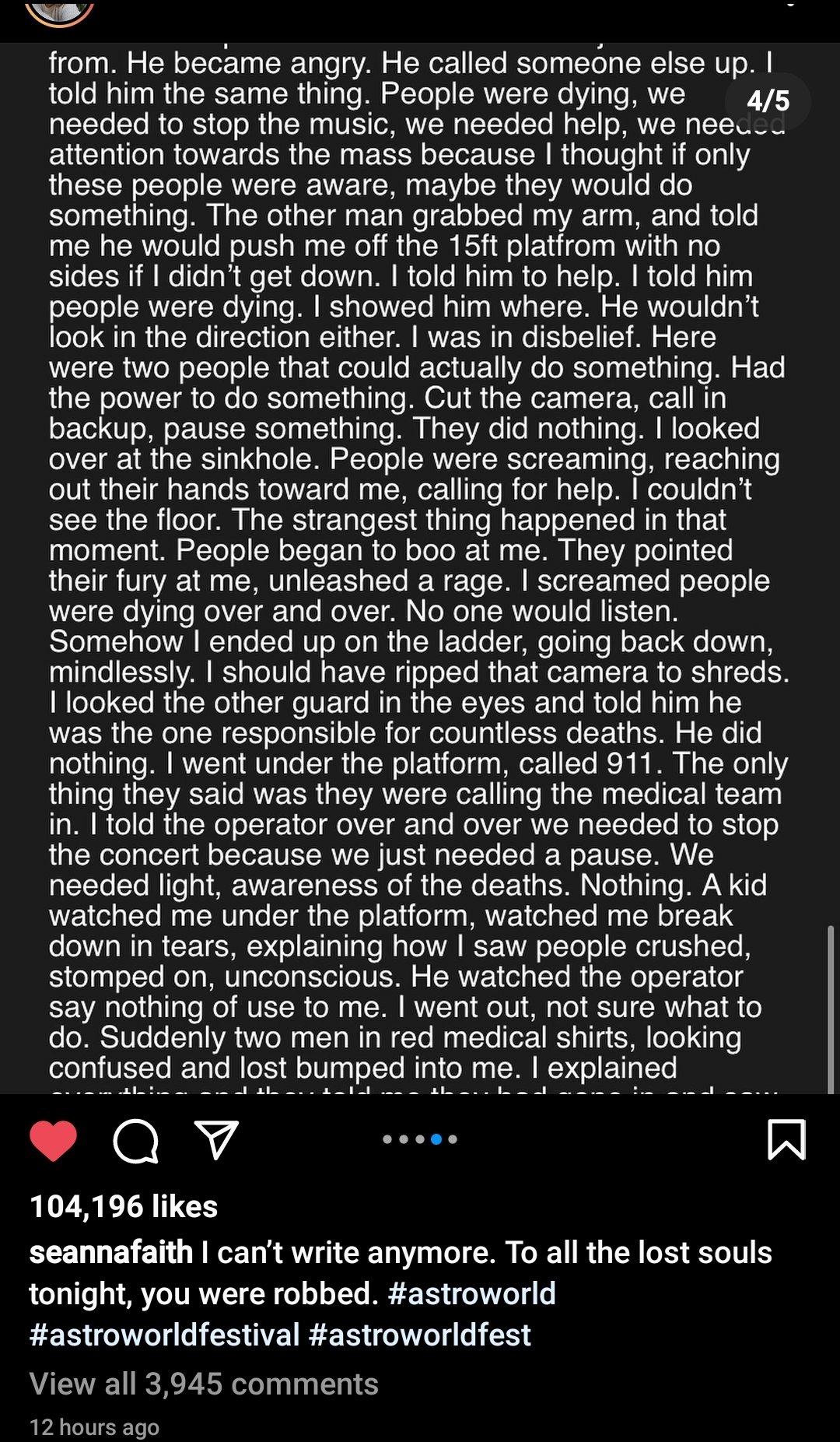840x1442 pixels.
Task: Open the #astroworld hashtag
Action: [x=471, y=1293]
